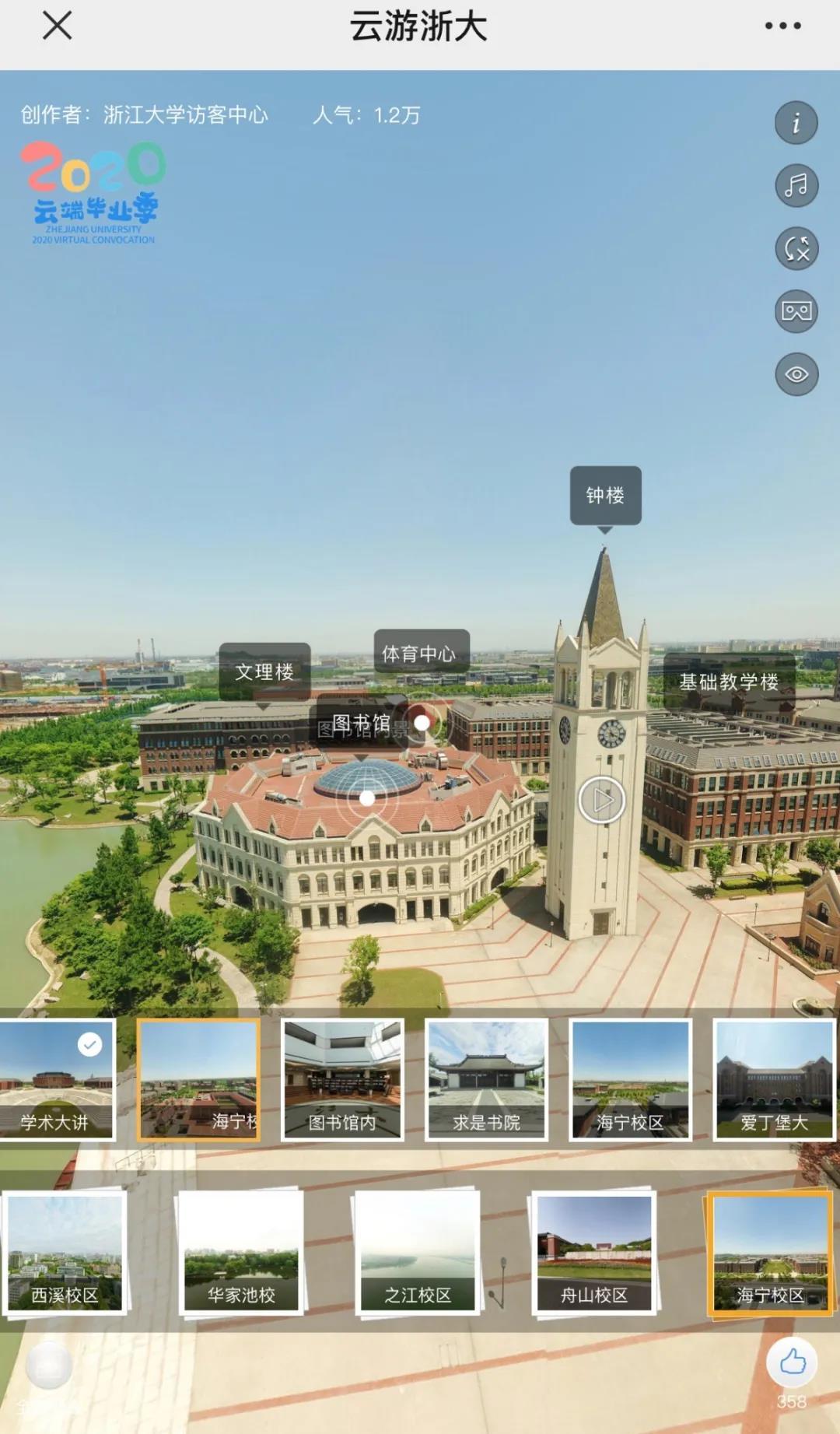The image size is (840, 1434).
Task: Enter VR glasses mode
Action: pyautogui.click(x=796, y=311)
